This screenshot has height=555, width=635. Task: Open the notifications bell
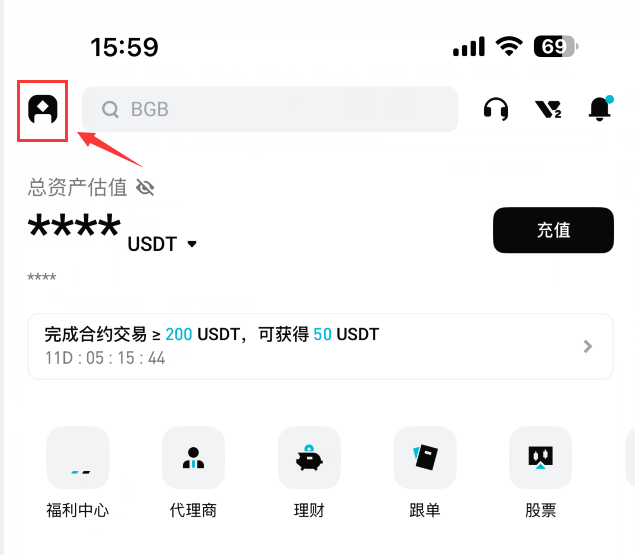pyautogui.click(x=600, y=109)
